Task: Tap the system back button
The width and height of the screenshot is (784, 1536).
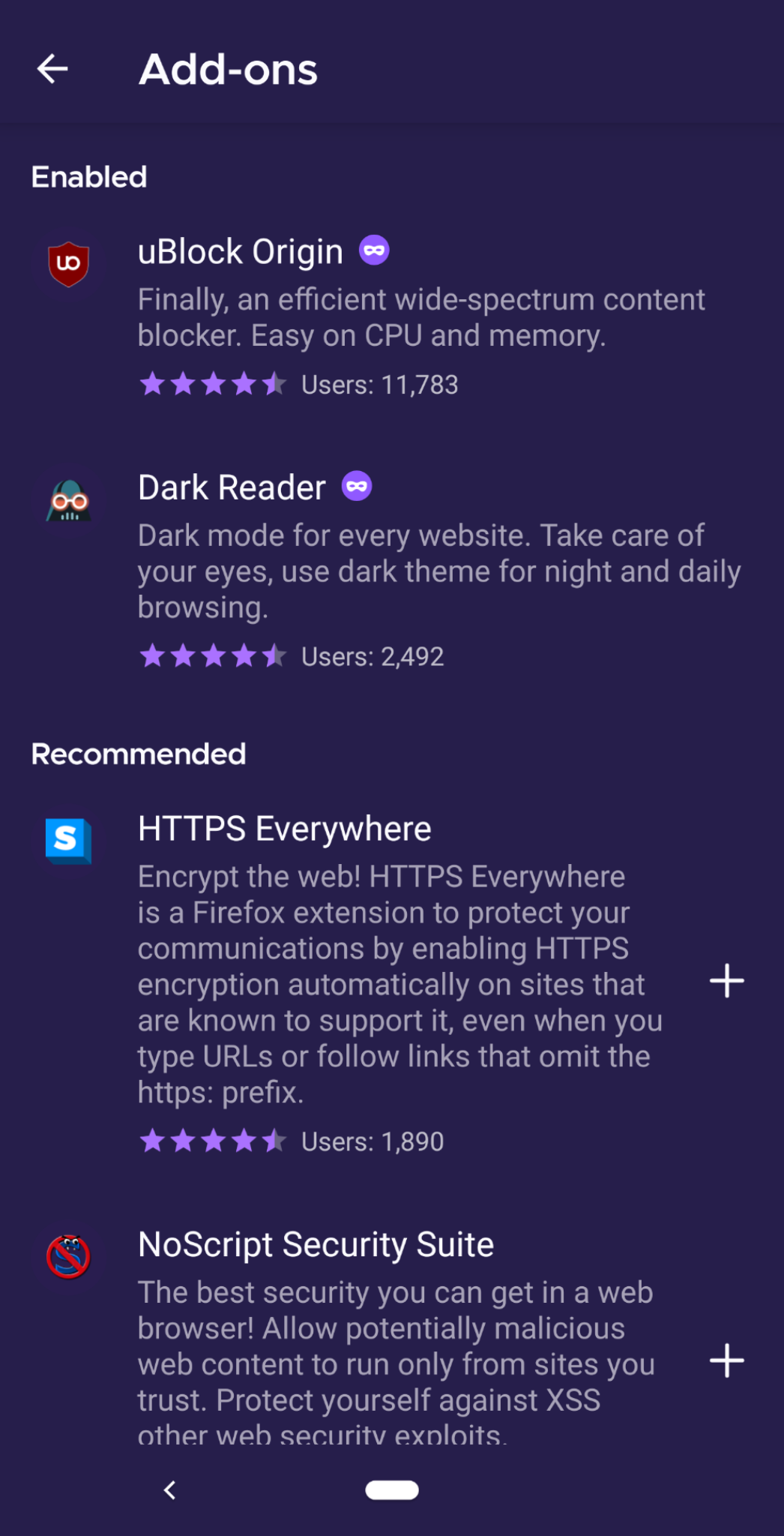Action: point(170,1490)
